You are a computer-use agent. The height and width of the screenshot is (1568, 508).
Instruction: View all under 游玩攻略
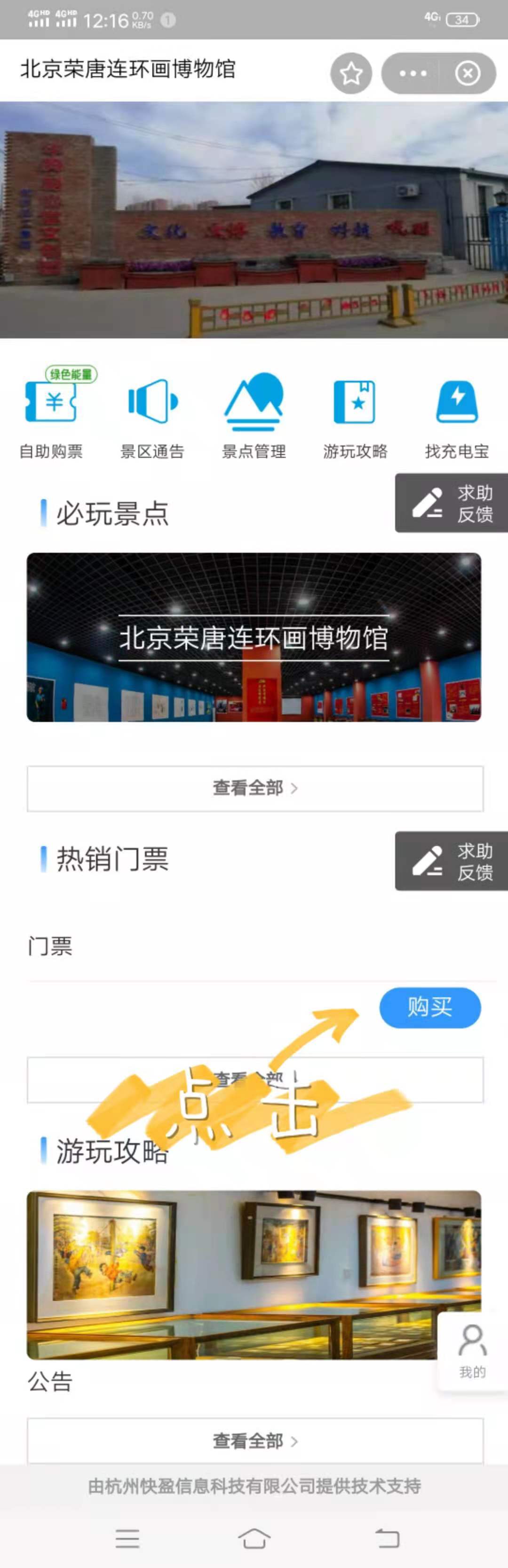pos(254,1441)
